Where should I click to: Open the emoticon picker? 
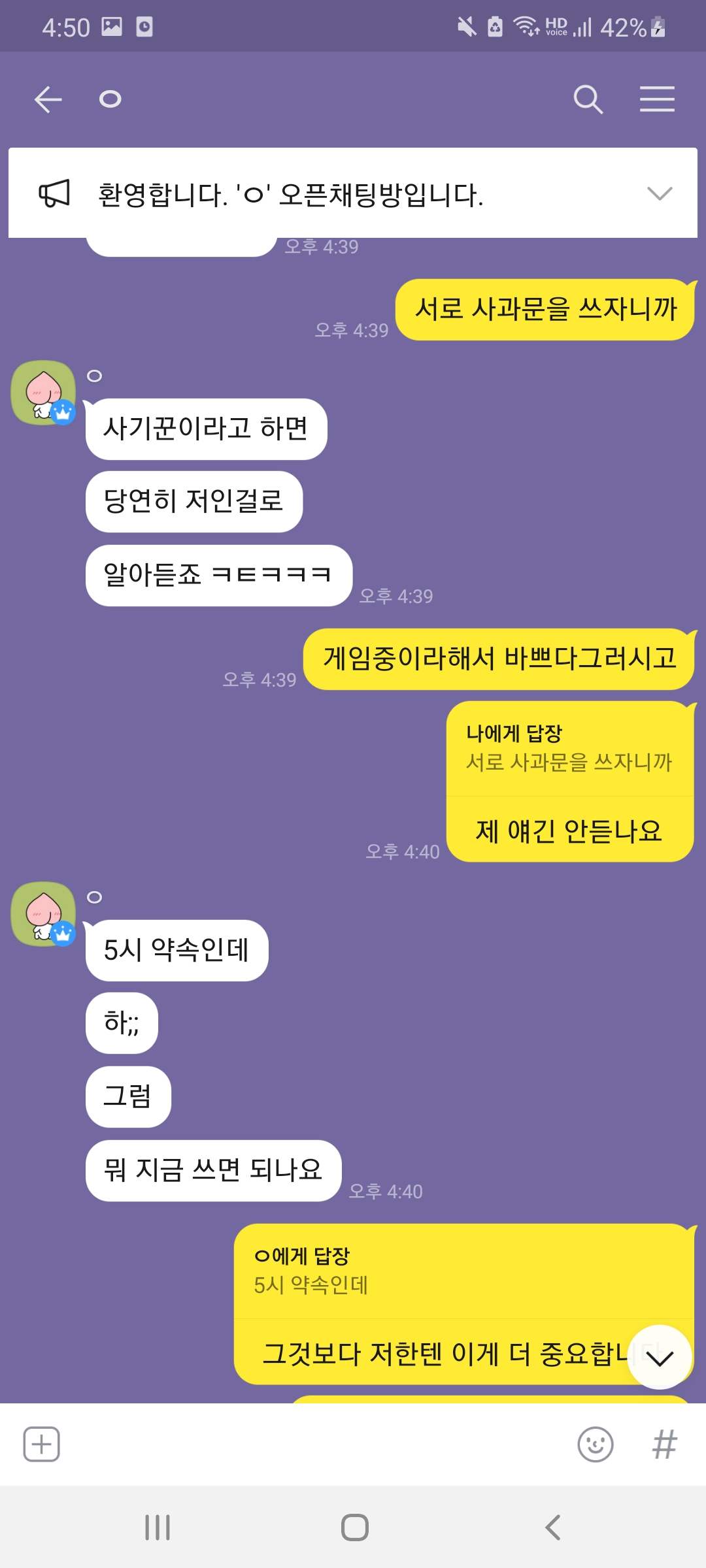click(x=595, y=1445)
